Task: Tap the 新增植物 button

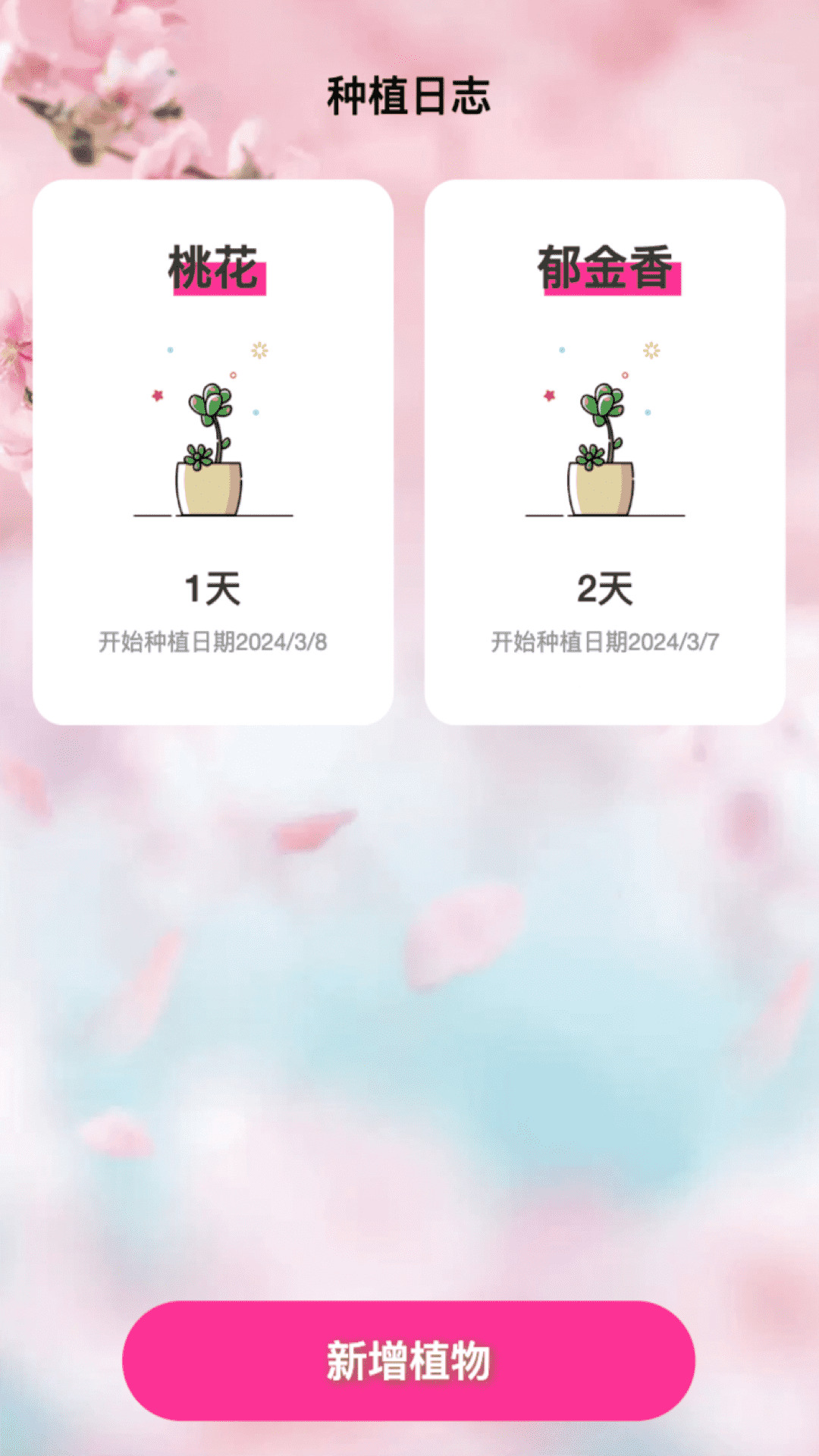Action: [x=409, y=1360]
